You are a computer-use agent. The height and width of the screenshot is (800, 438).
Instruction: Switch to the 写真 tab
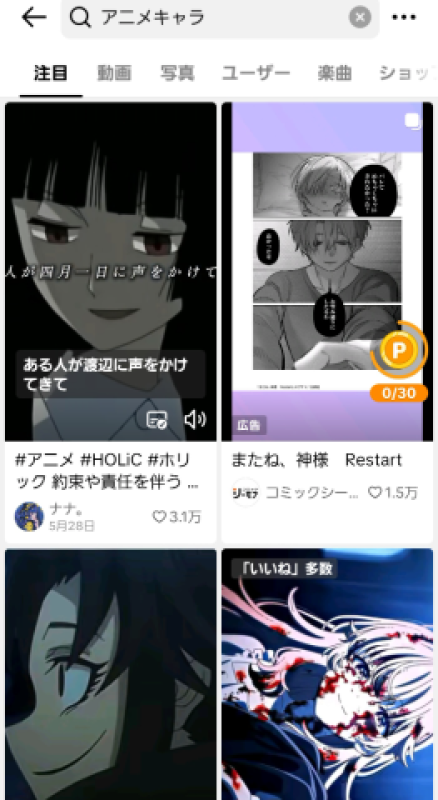pos(177,73)
